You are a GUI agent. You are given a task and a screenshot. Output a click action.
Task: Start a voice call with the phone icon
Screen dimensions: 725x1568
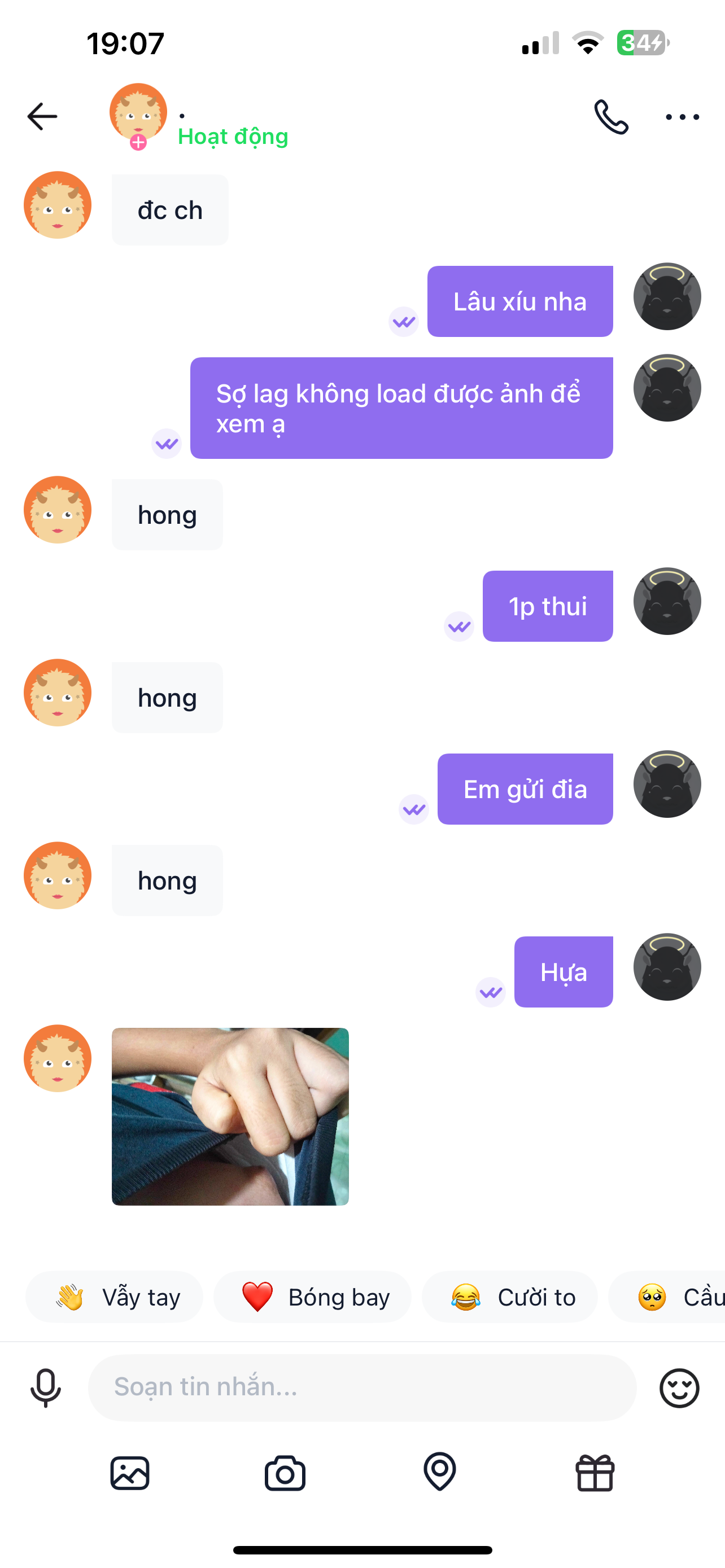click(611, 116)
